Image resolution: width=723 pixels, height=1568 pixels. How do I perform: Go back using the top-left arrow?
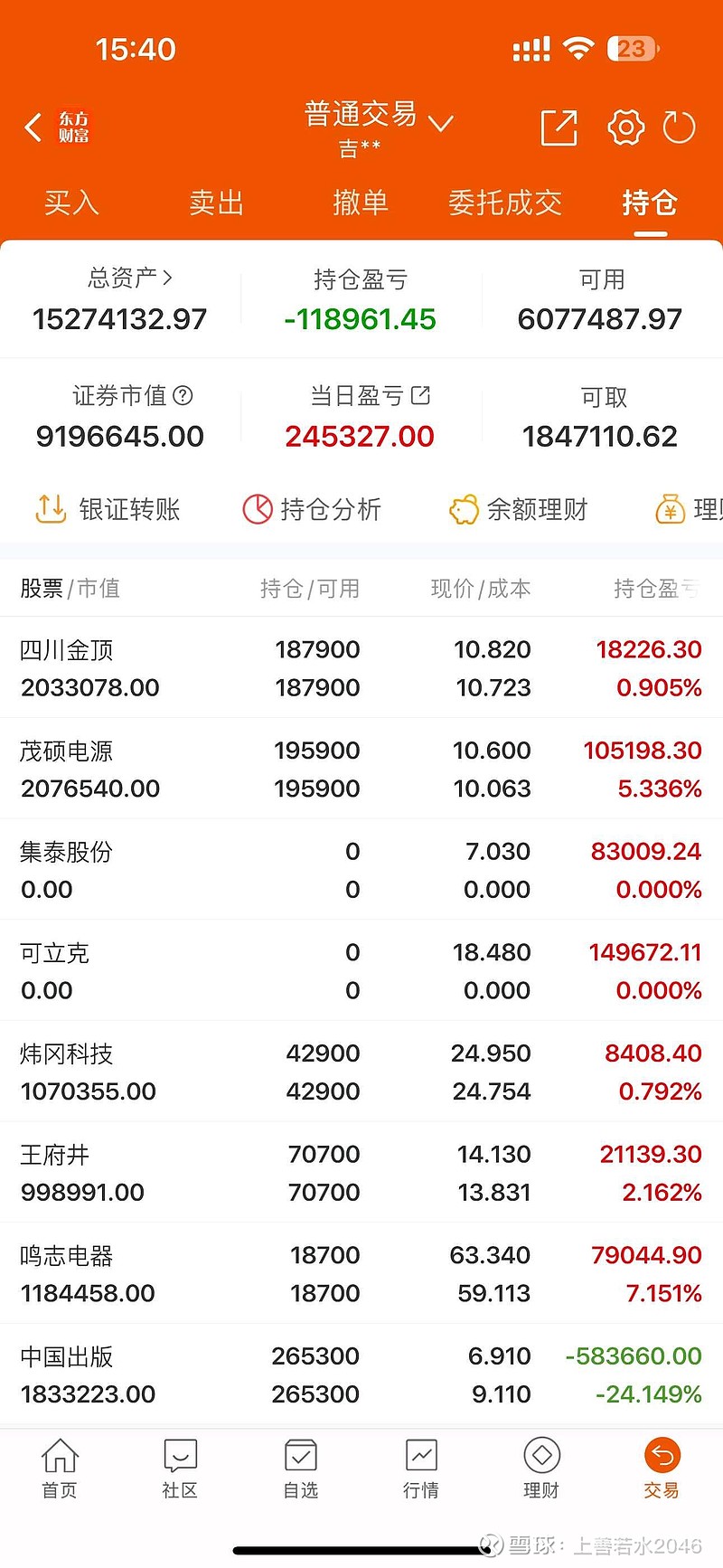coord(34,128)
